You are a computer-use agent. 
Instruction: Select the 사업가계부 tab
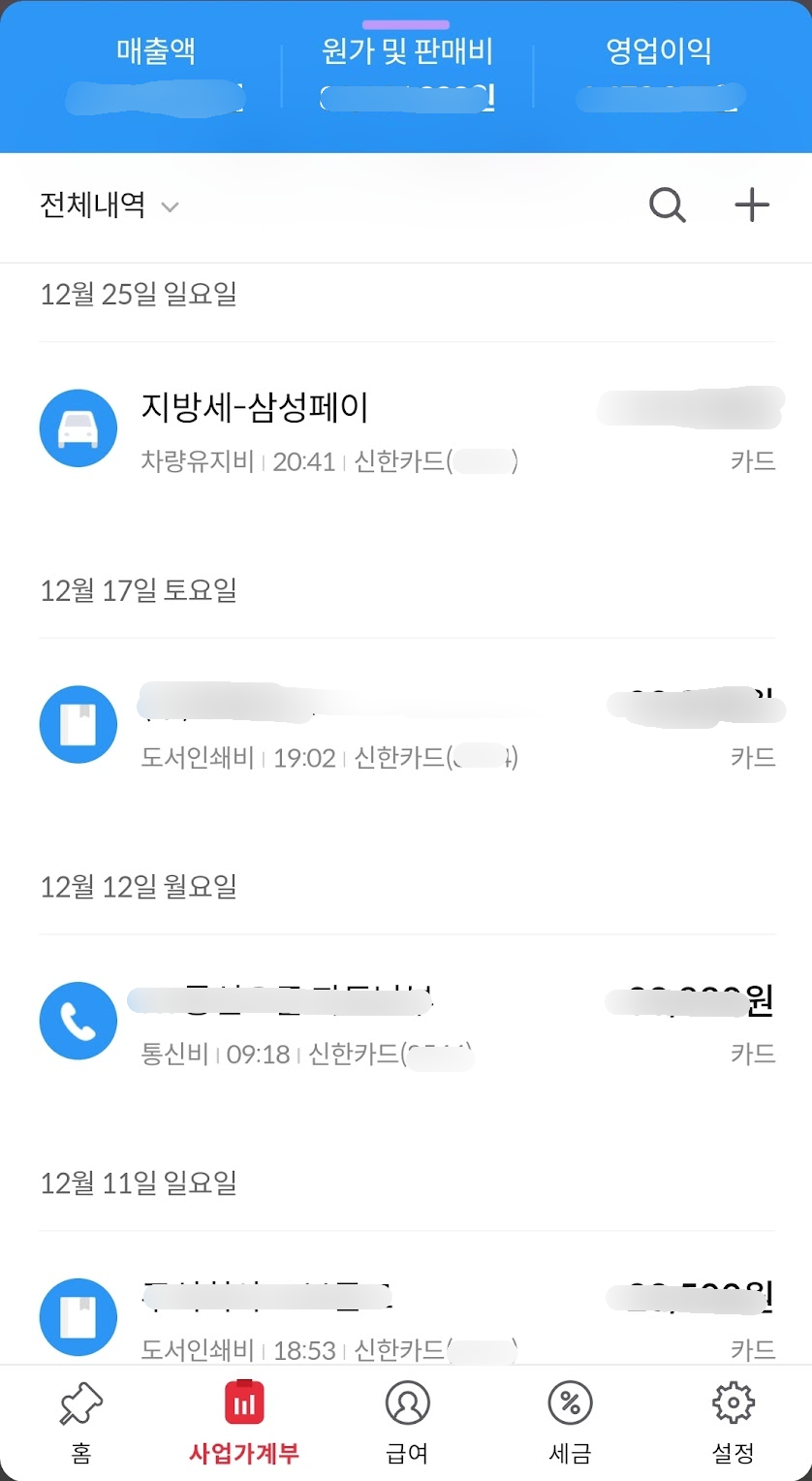click(x=244, y=1423)
